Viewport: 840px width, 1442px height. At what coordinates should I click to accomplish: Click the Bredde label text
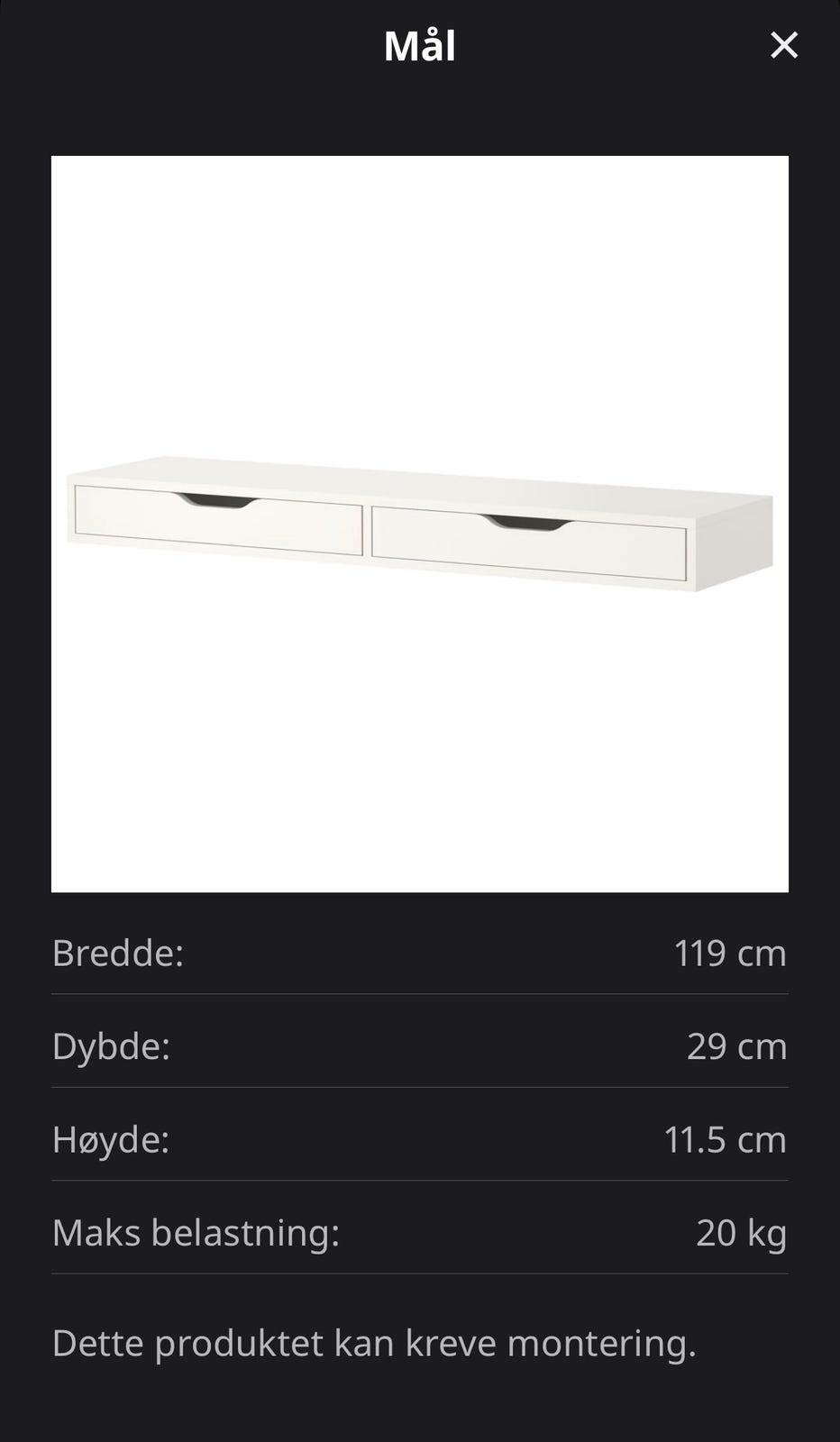(x=118, y=954)
